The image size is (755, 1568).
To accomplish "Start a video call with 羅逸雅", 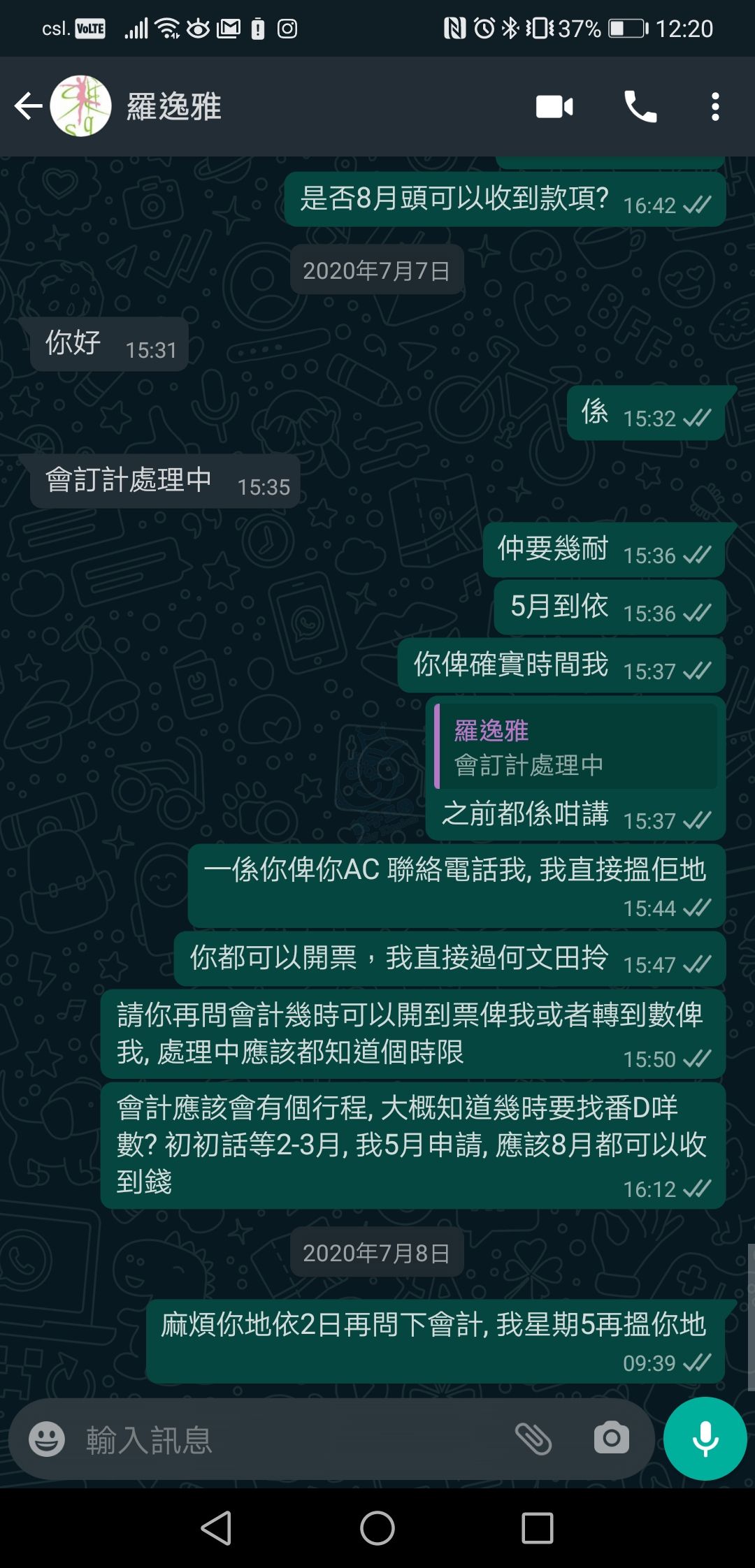I will click(554, 107).
